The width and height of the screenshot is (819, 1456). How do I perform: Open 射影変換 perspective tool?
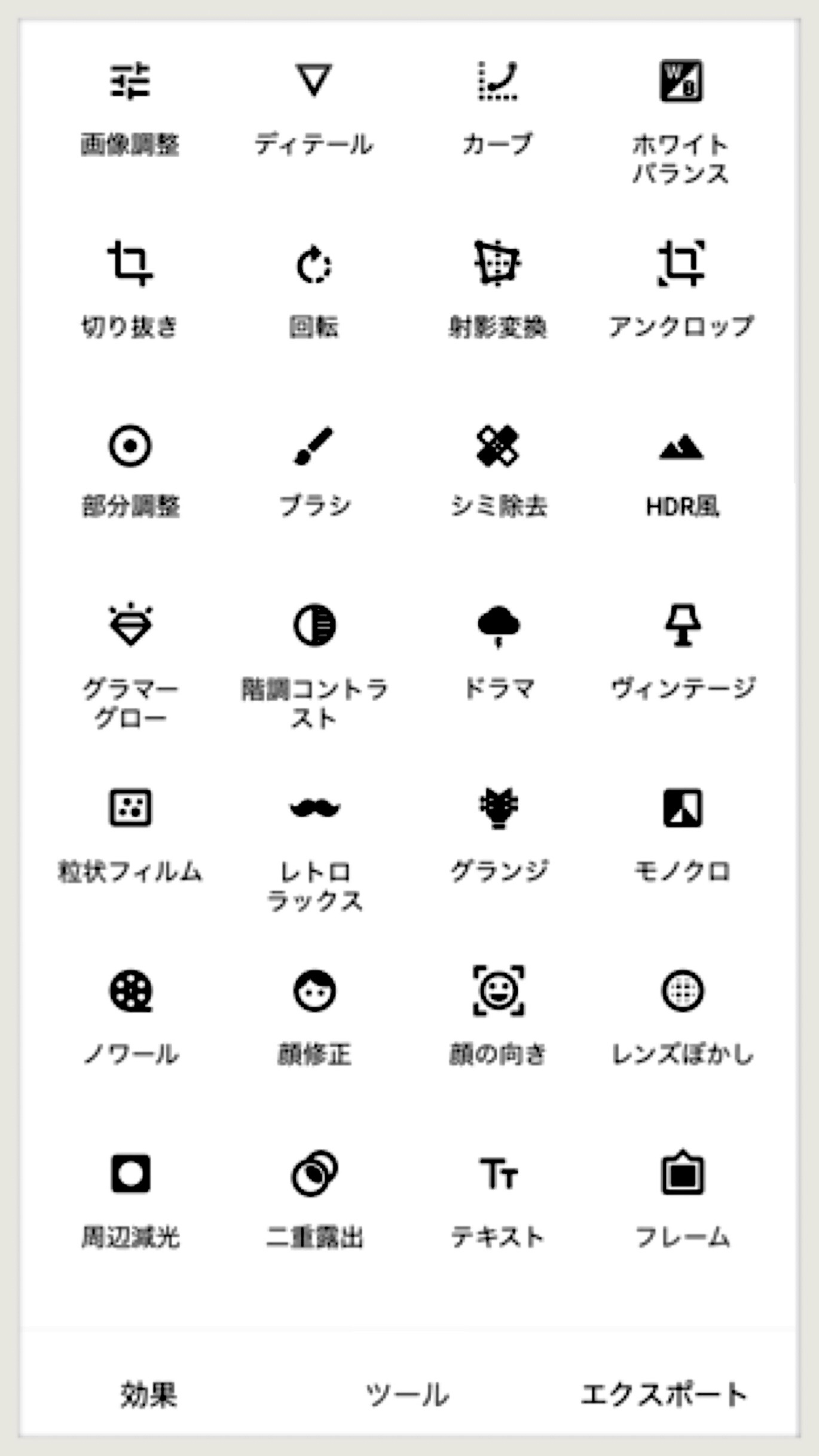[x=497, y=290]
